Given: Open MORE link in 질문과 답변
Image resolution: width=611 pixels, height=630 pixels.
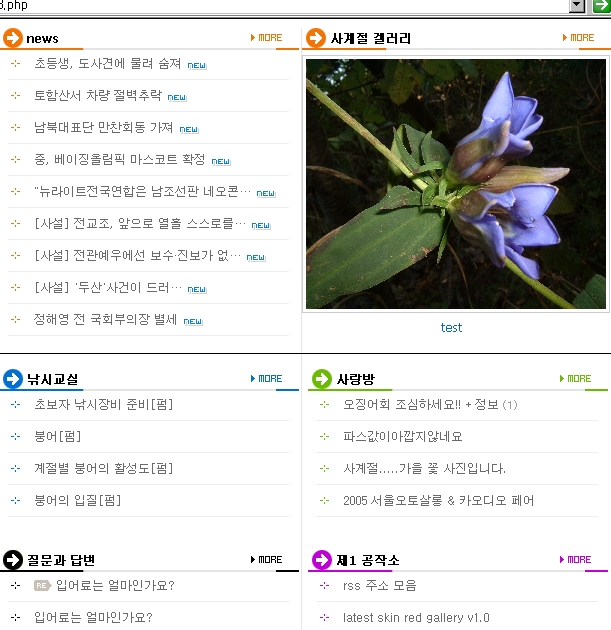Looking at the screenshot, I should click(267, 559).
